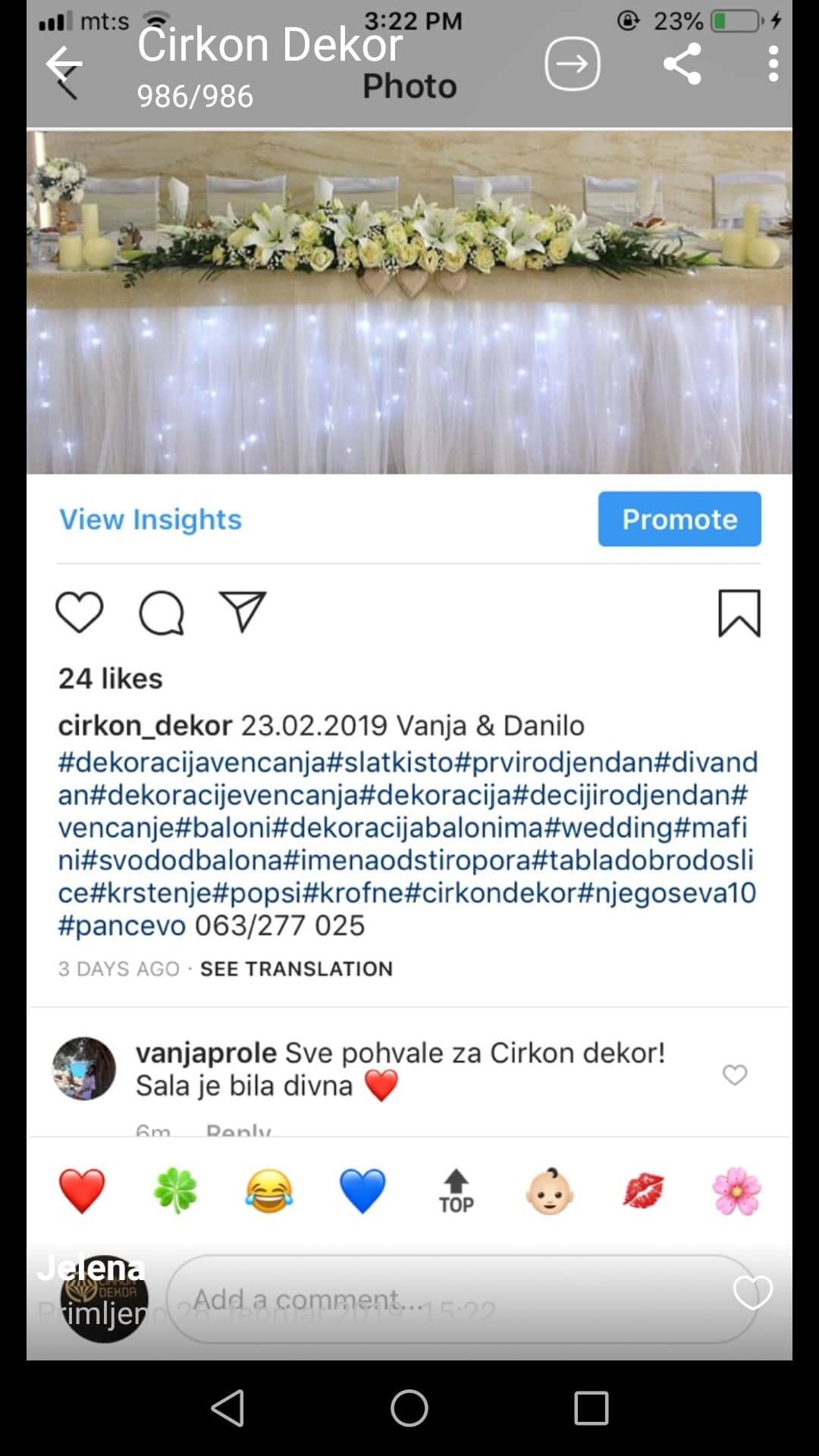This screenshot has height=1456, width=819.
Task: Open the recent apps overview
Action: (591, 1408)
